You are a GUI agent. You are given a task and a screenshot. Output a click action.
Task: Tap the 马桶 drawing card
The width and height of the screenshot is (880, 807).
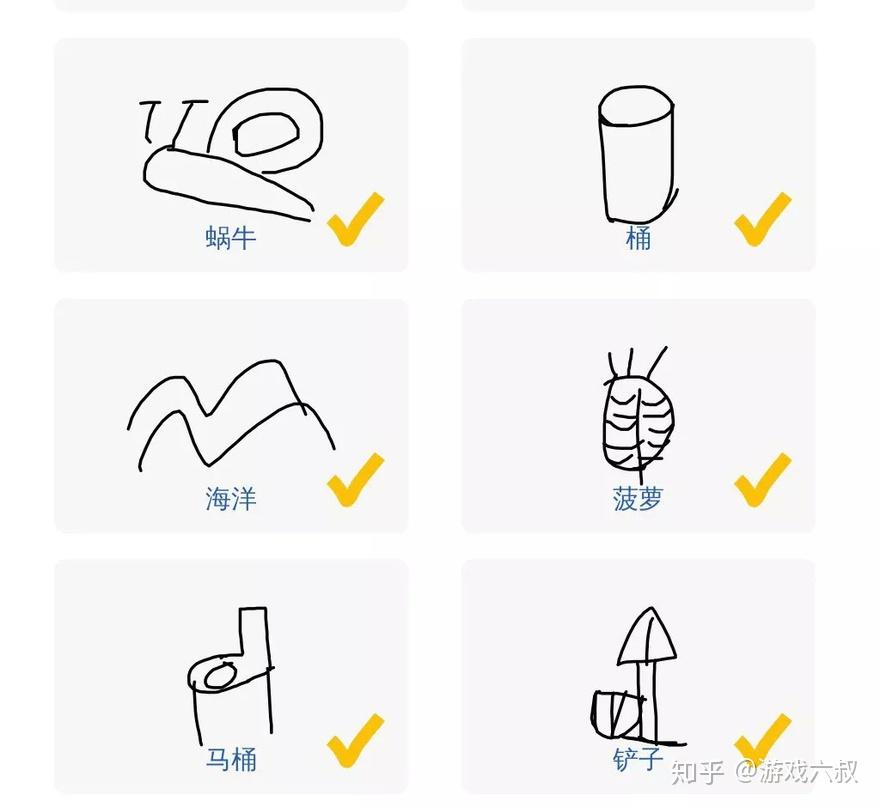pos(231,676)
